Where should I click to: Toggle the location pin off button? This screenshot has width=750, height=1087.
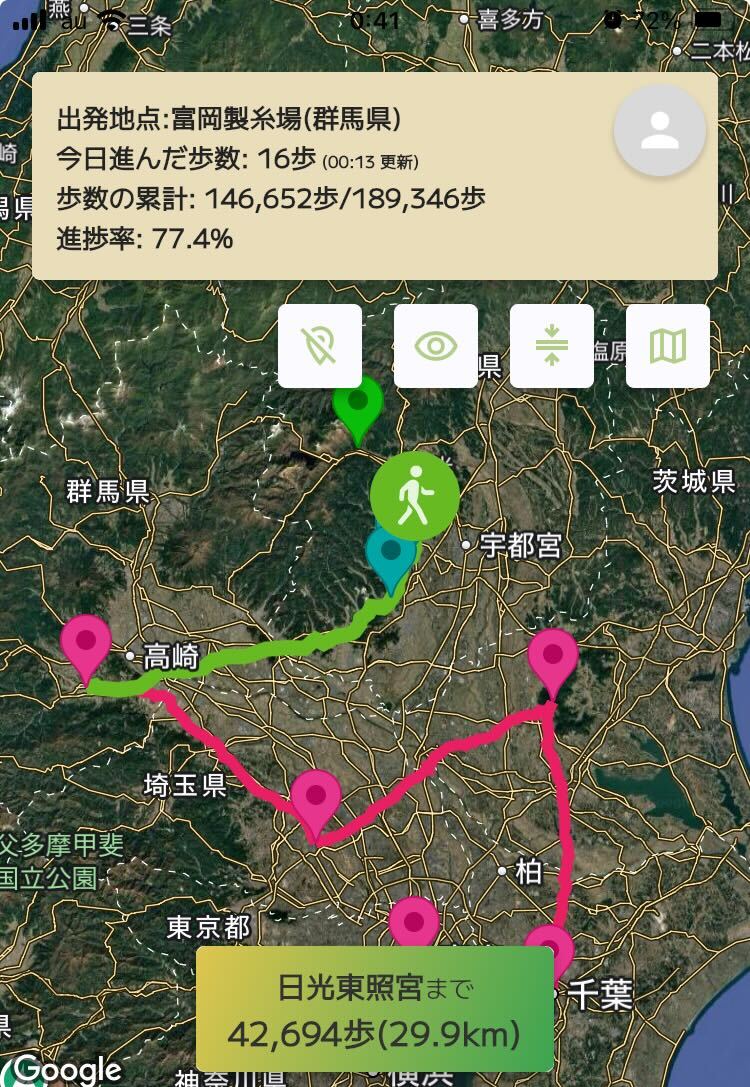(319, 346)
